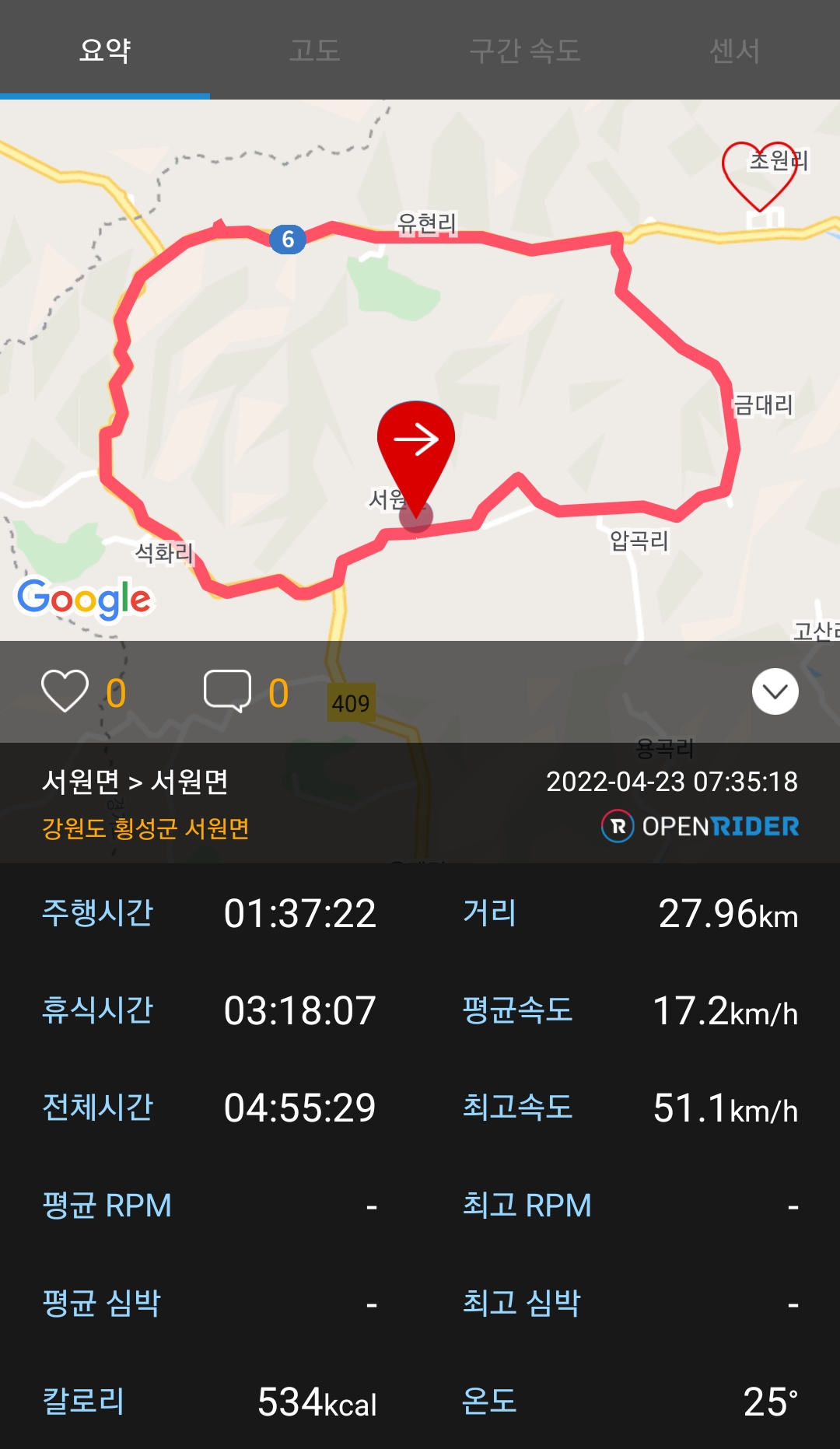Viewport: 840px width, 1449px height.
Task: Like this ride with the heart icon
Action: click(65, 691)
